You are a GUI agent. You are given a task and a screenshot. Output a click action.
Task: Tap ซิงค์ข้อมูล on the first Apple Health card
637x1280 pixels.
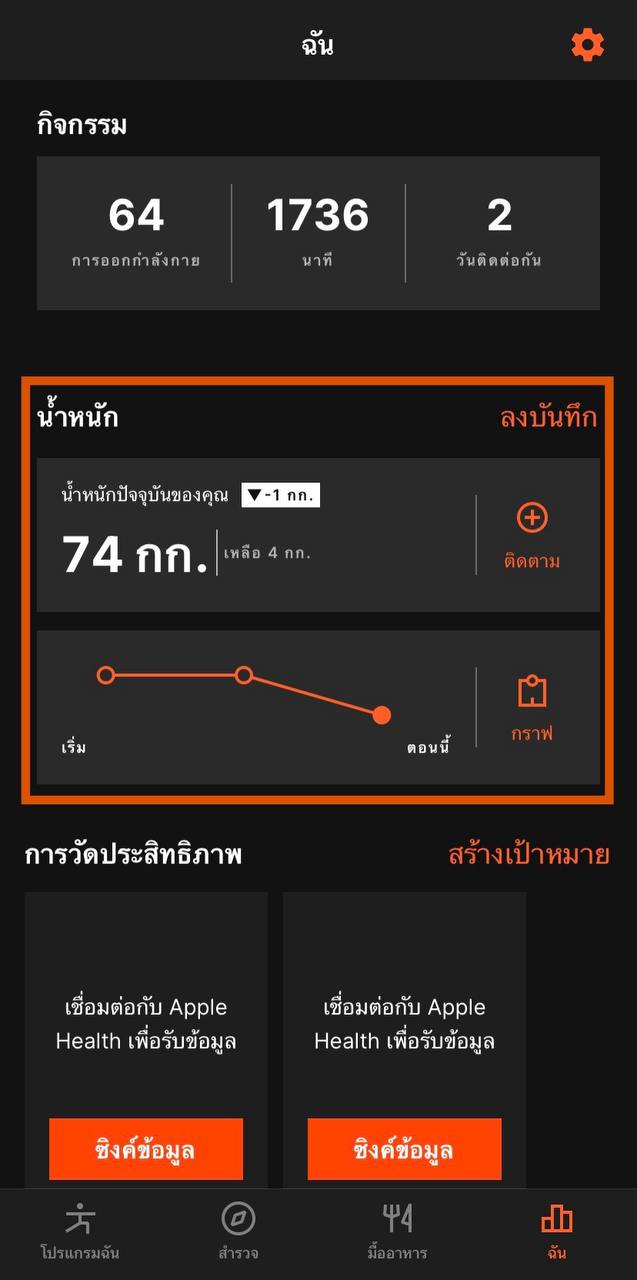click(146, 1149)
